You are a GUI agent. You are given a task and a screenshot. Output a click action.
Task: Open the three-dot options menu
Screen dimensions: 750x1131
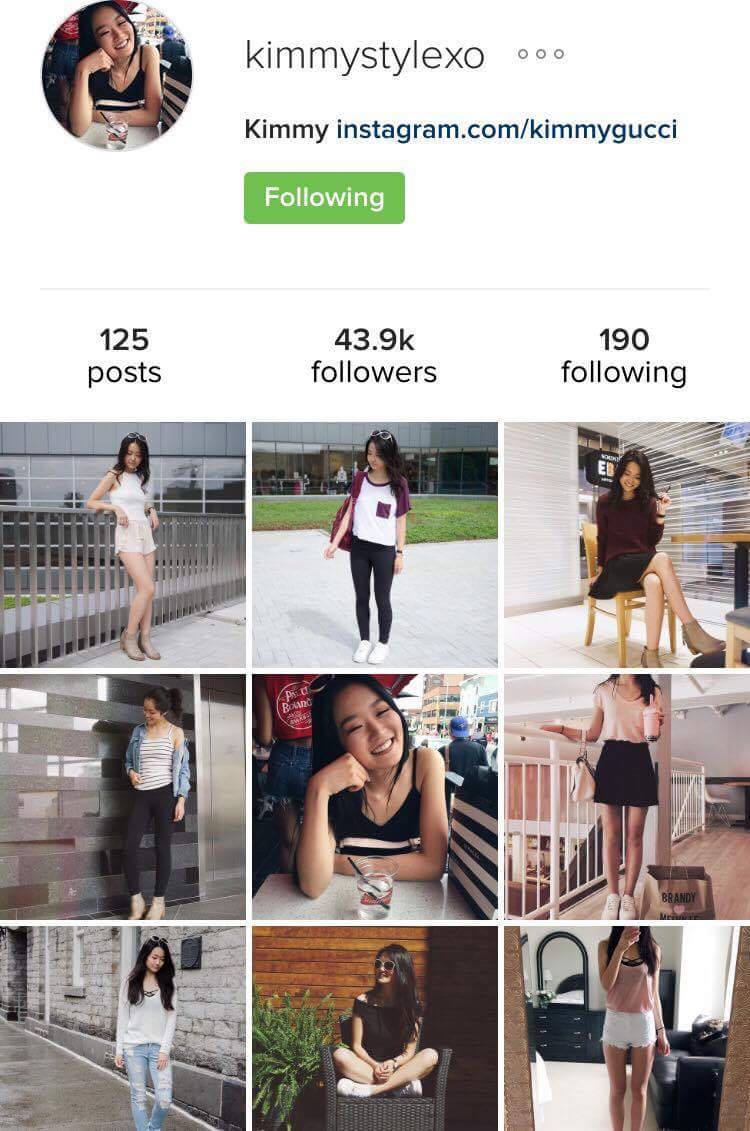tap(541, 54)
